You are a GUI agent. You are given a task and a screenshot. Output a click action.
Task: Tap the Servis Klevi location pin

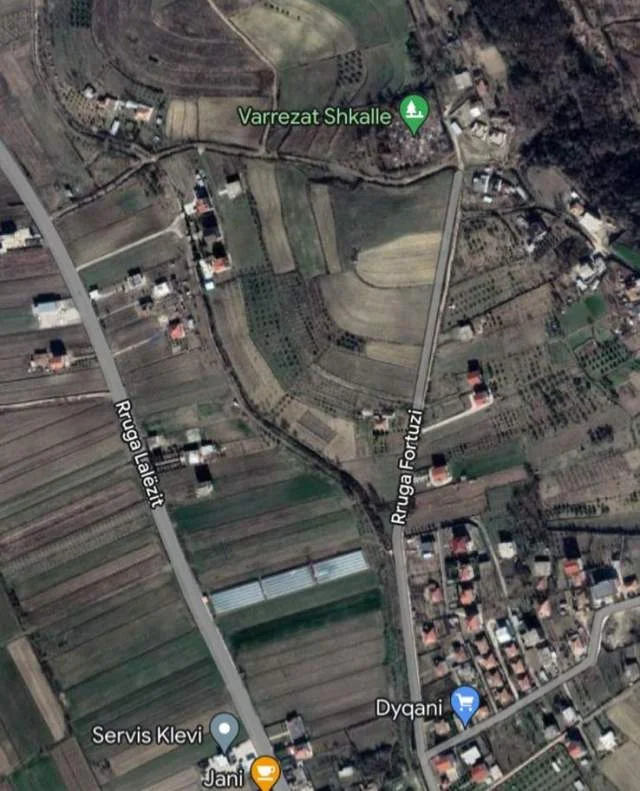(226, 732)
